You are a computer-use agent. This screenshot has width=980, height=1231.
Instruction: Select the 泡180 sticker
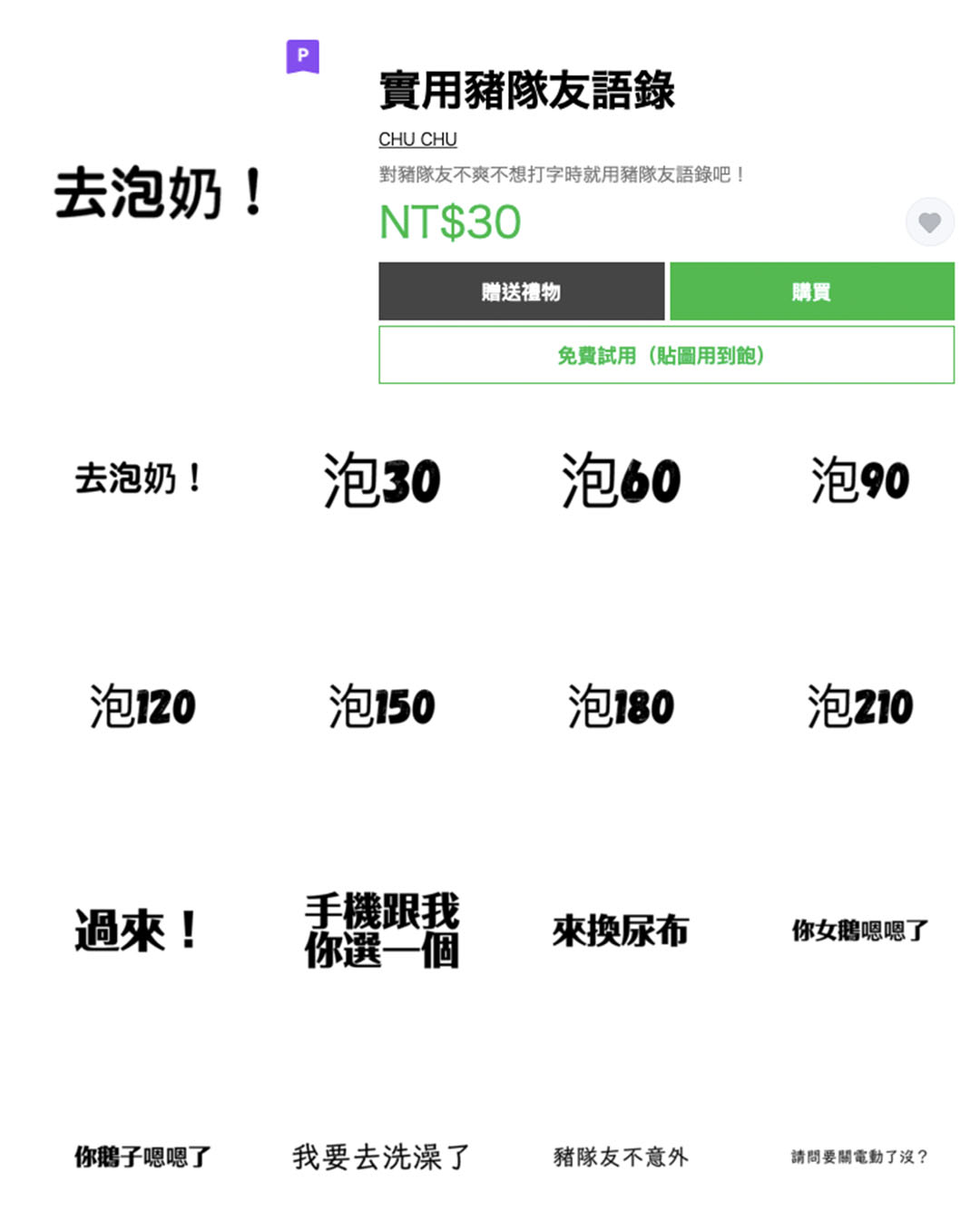pyautogui.click(x=621, y=706)
